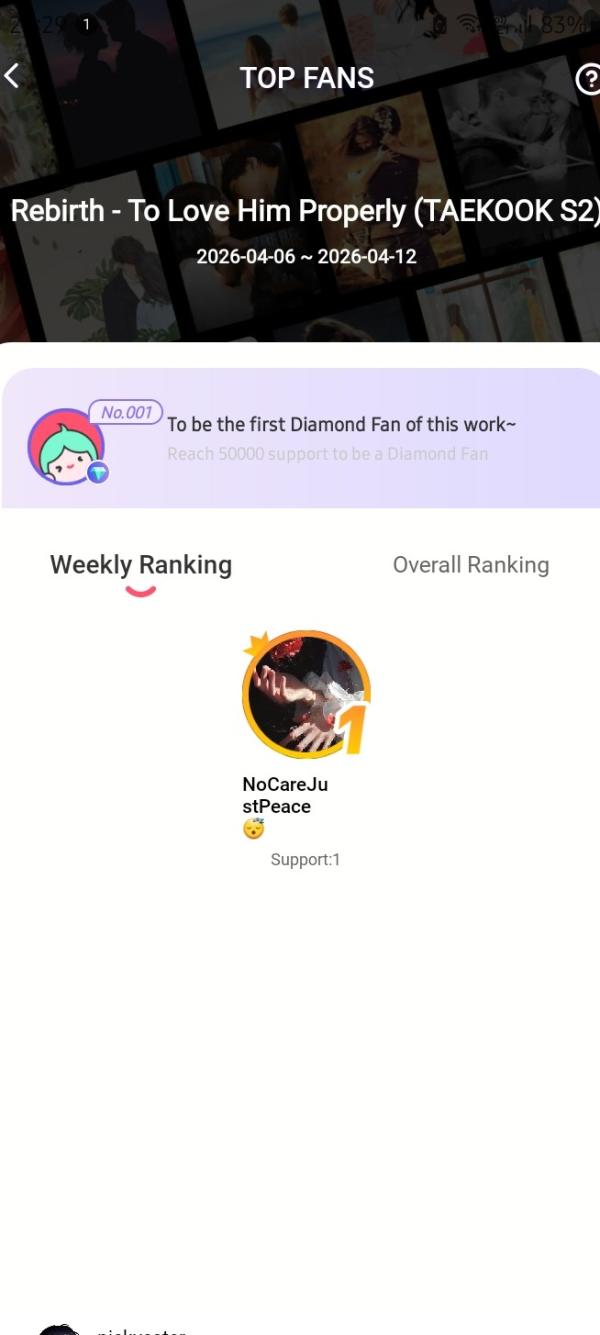600x1335 pixels.
Task: Go back using the top-left arrow
Action: (13, 76)
